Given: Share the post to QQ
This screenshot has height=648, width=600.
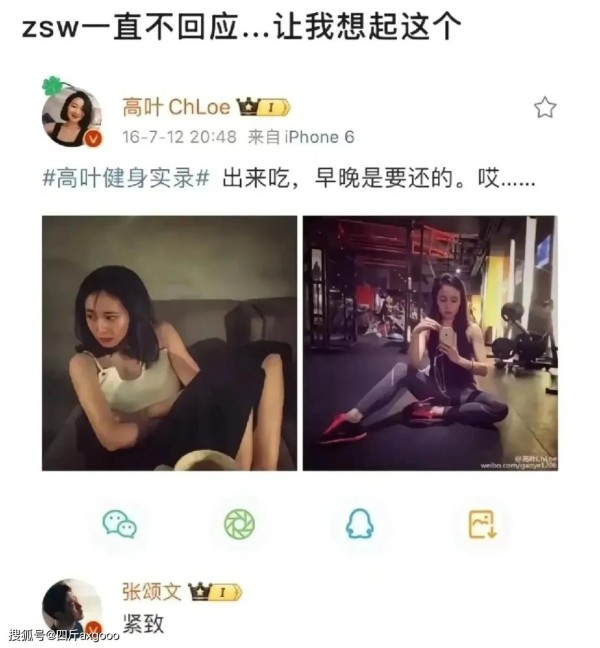Looking at the screenshot, I should [360, 523].
